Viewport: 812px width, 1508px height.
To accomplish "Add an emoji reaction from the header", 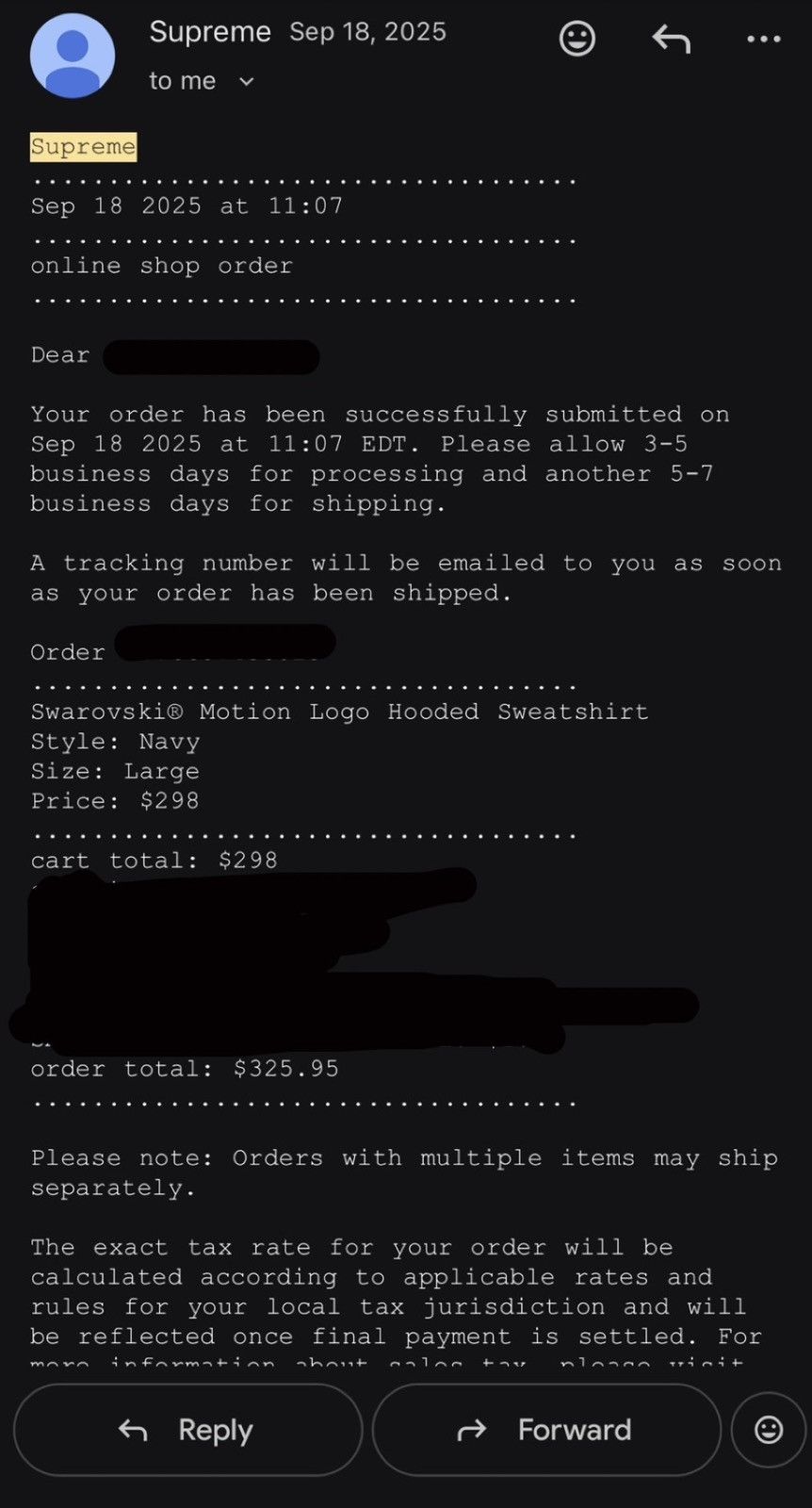I will 577,39.
